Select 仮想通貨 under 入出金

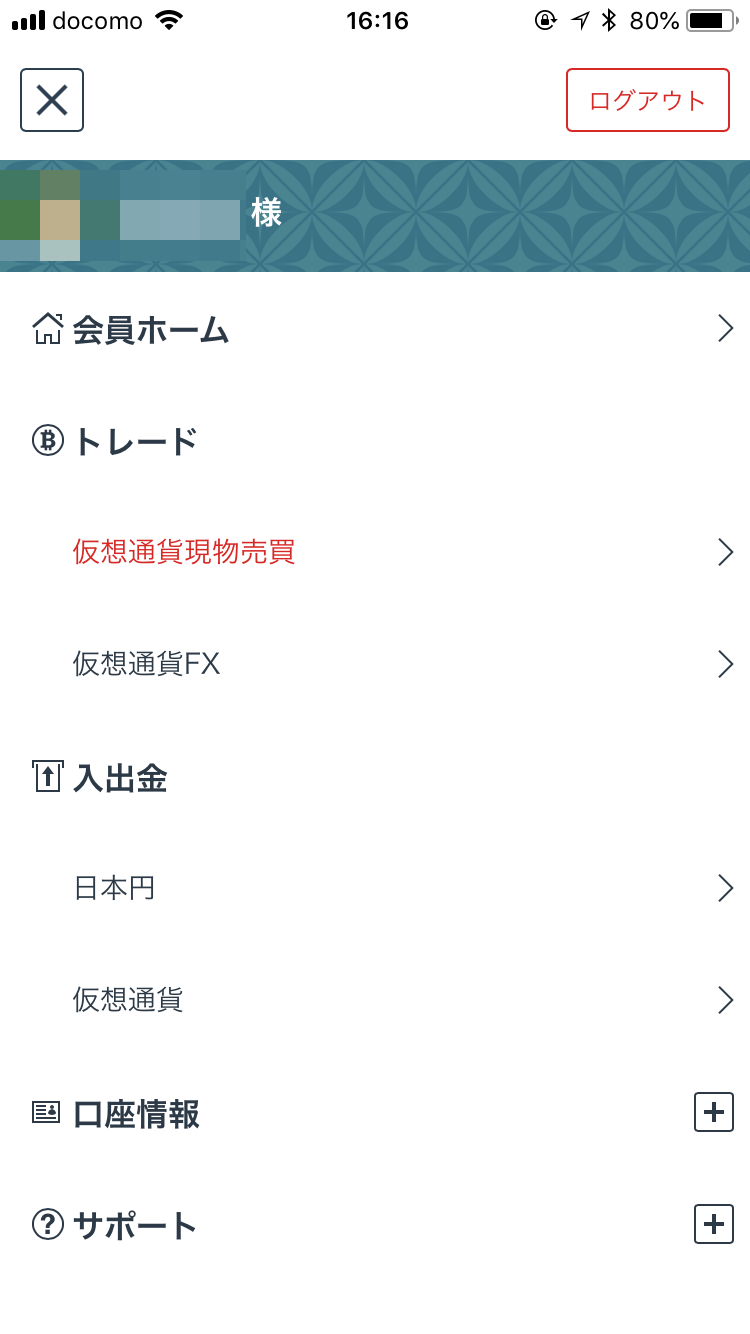tap(375, 1000)
